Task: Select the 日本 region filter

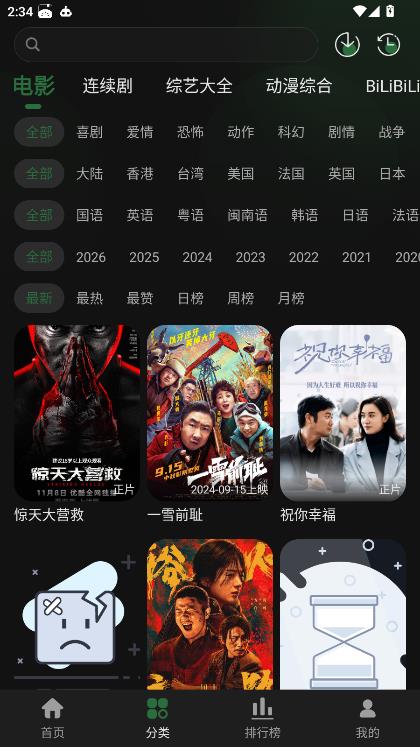Action: [x=392, y=173]
